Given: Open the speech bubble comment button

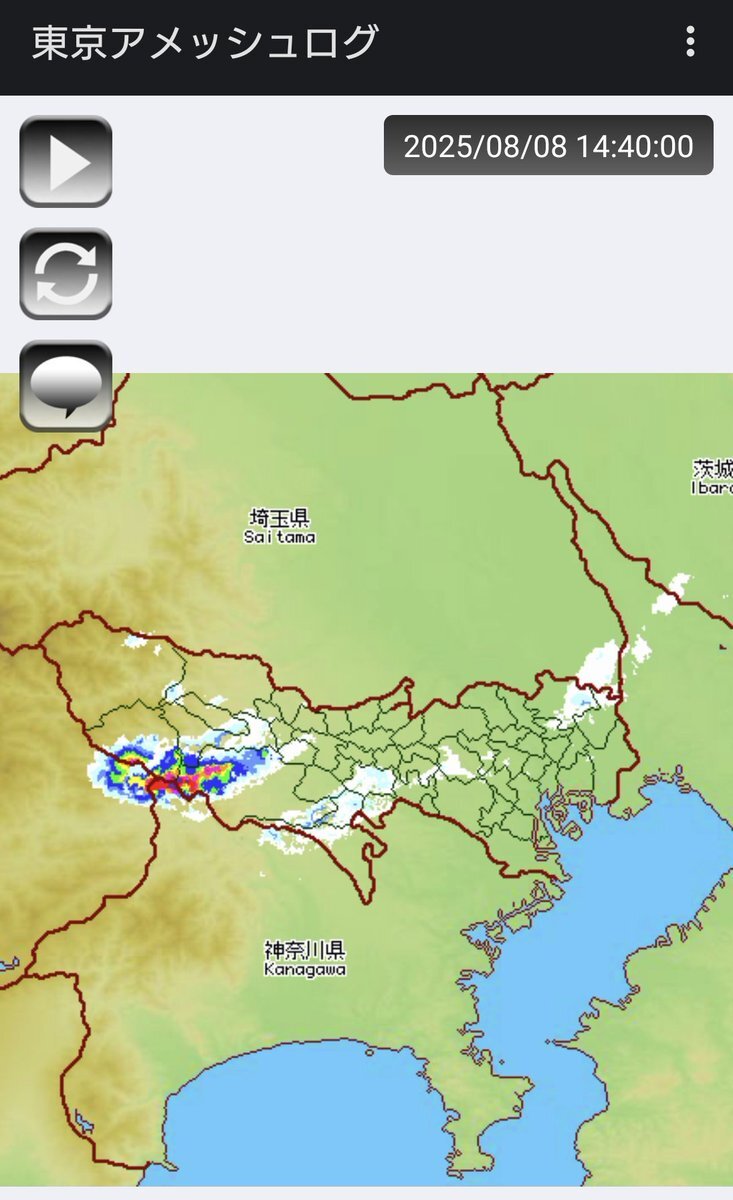Looking at the screenshot, I should (66, 386).
